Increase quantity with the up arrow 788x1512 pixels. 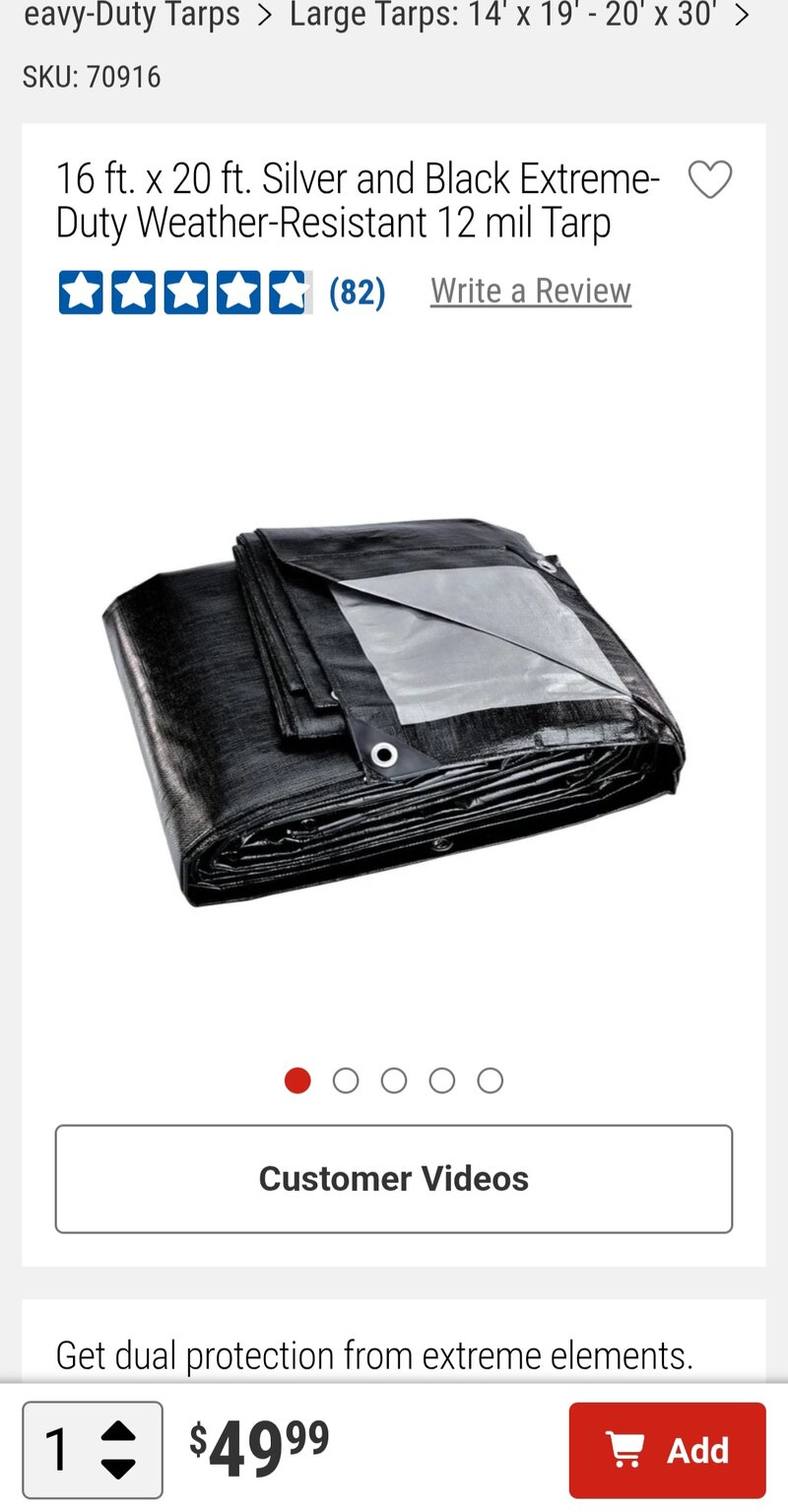[x=118, y=1431]
